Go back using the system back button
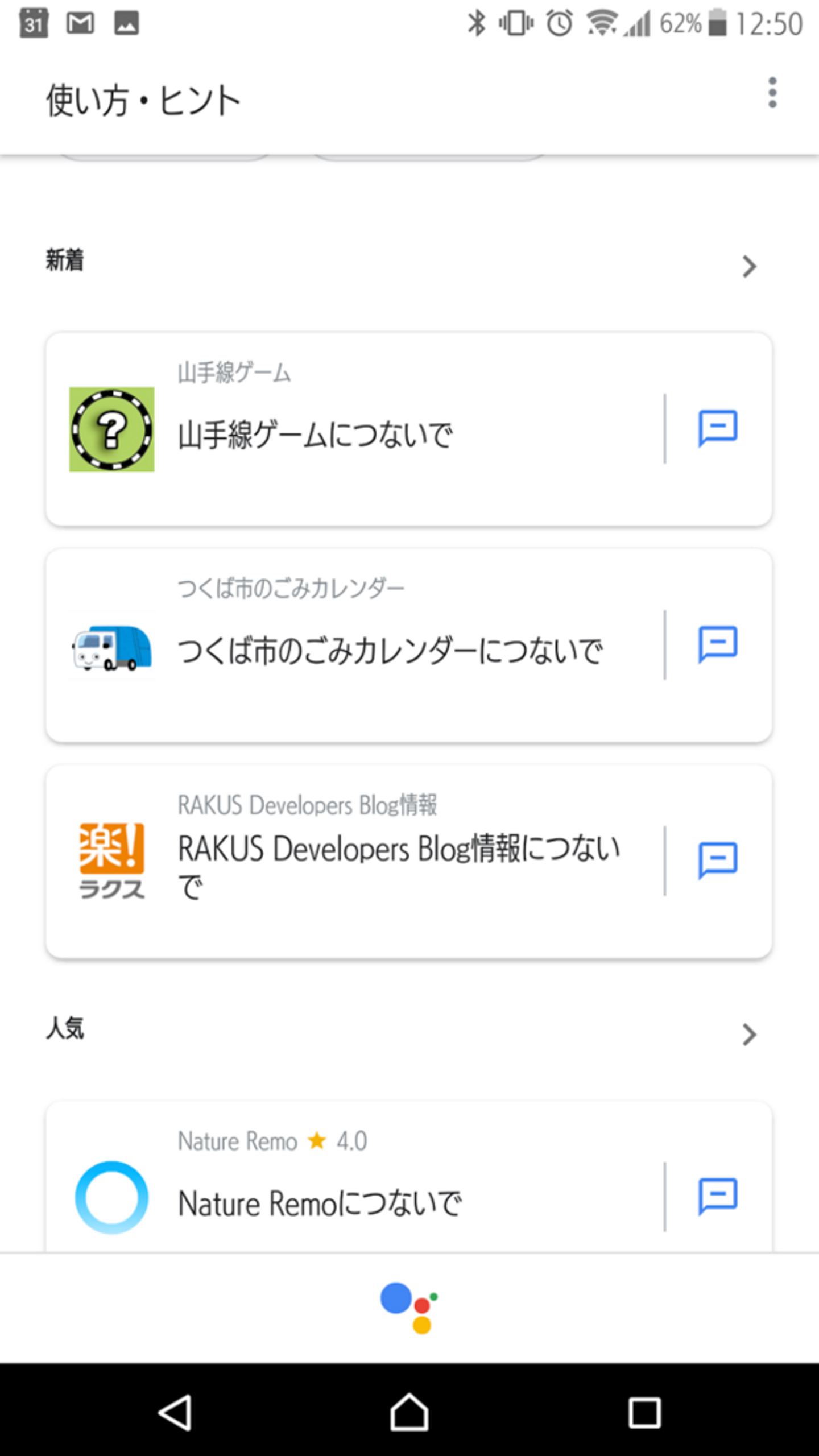 [x=175, y=1412]
